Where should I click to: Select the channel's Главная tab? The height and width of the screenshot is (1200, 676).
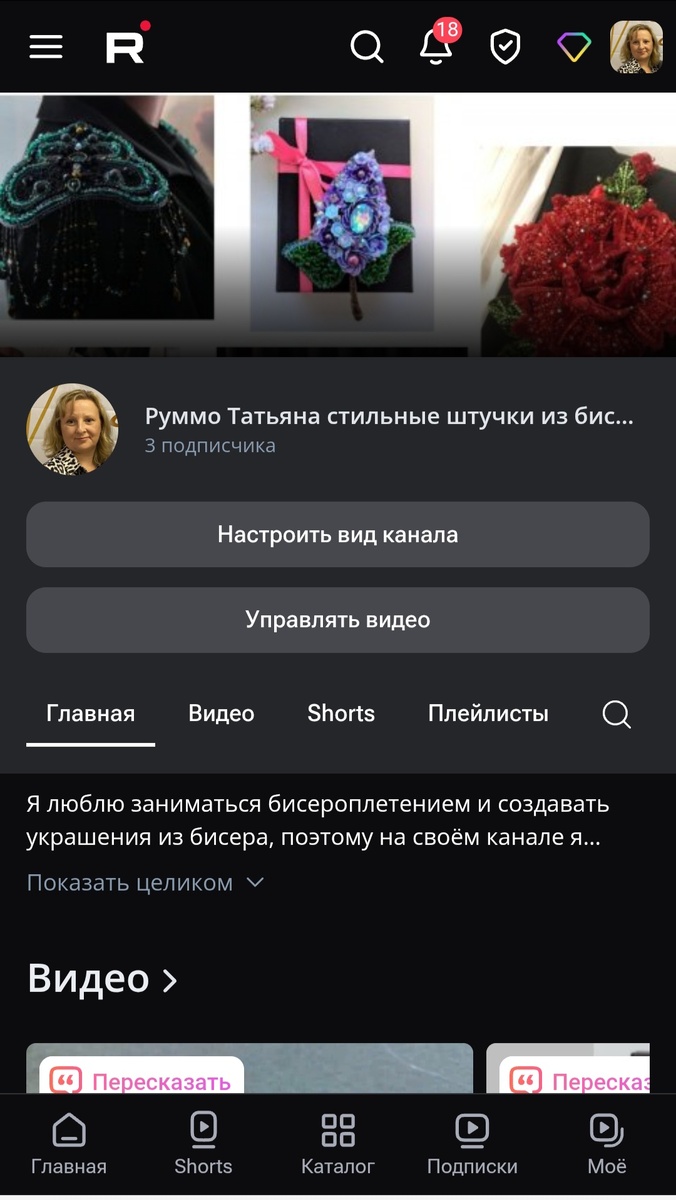[90, 714]
